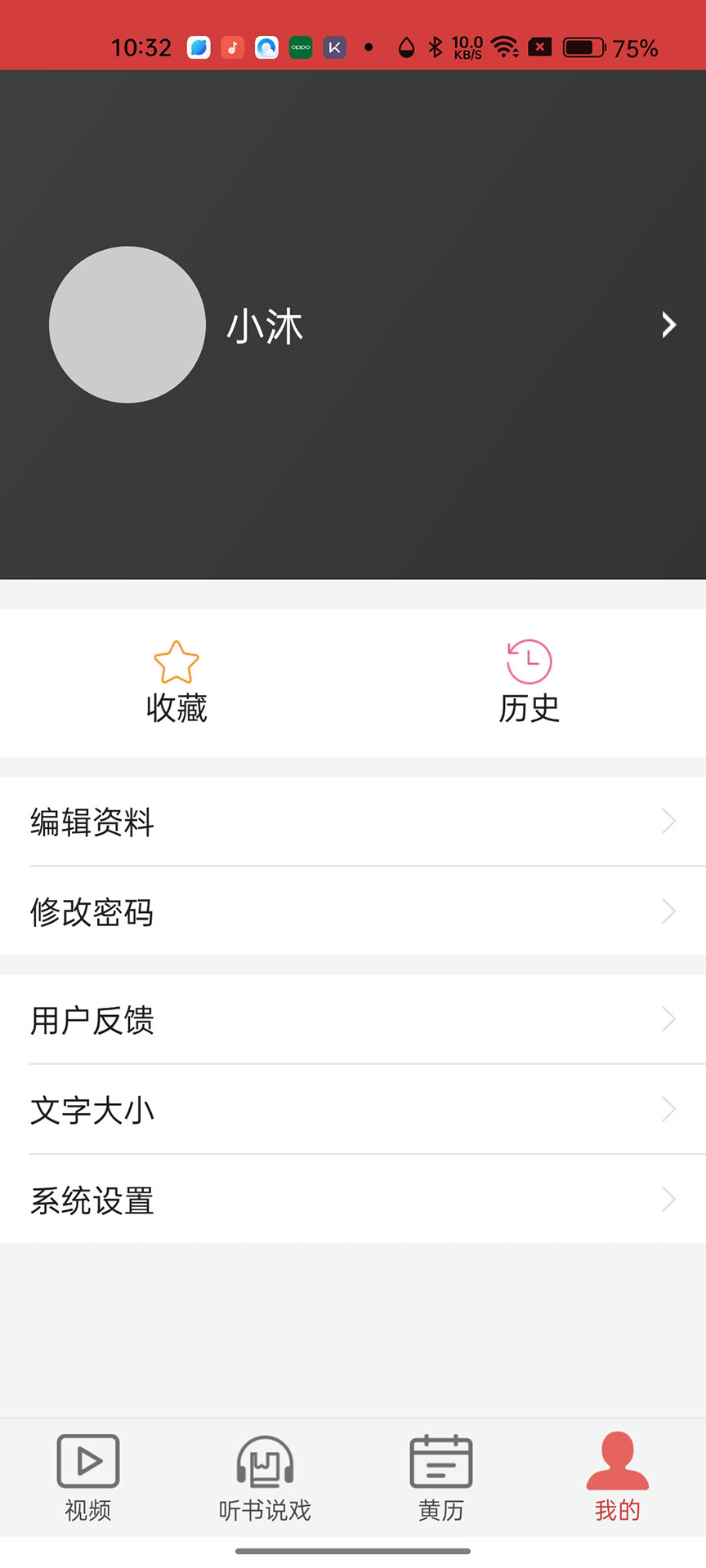Tap the circular profile avatar

(127, 325)
